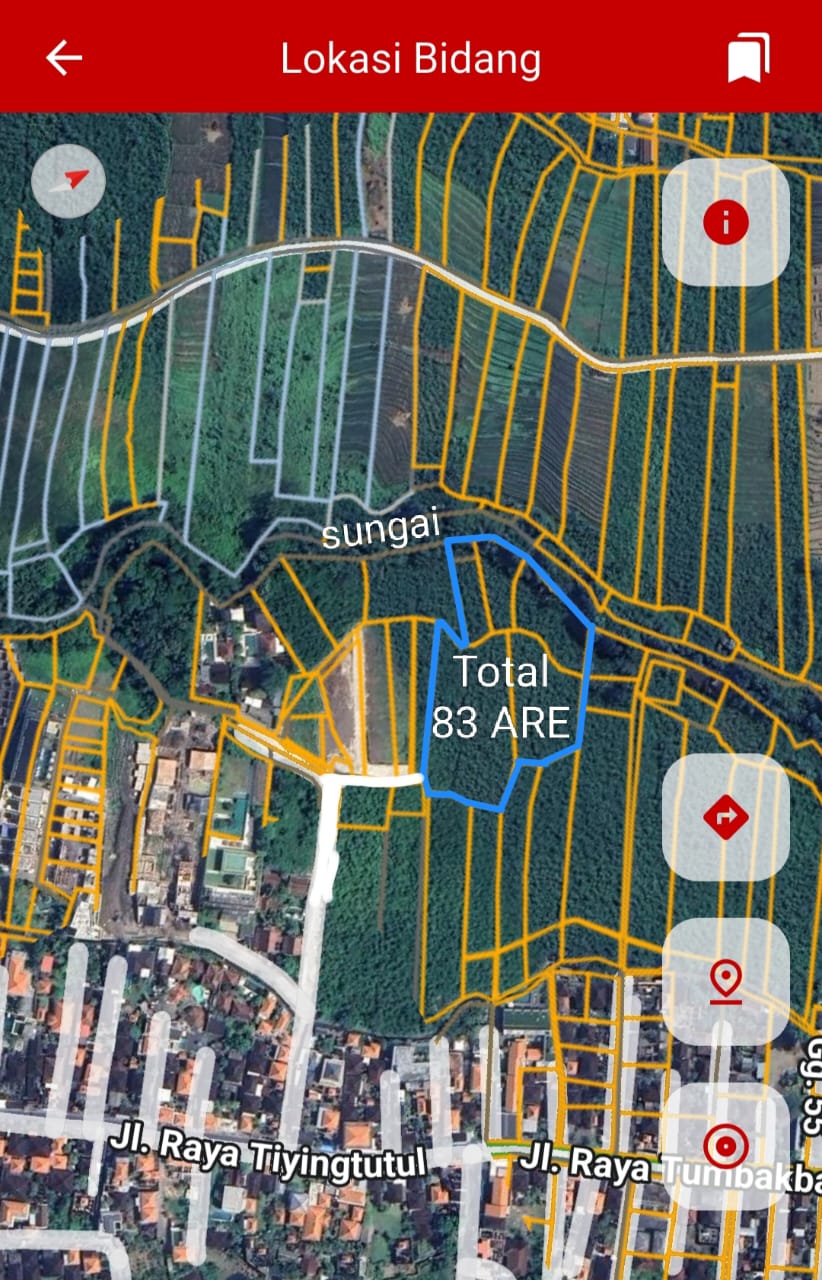This screenshot has width=822, height=1280.
Task: Go back from Lokasi Bidang
Action: (x=64, y=58)
